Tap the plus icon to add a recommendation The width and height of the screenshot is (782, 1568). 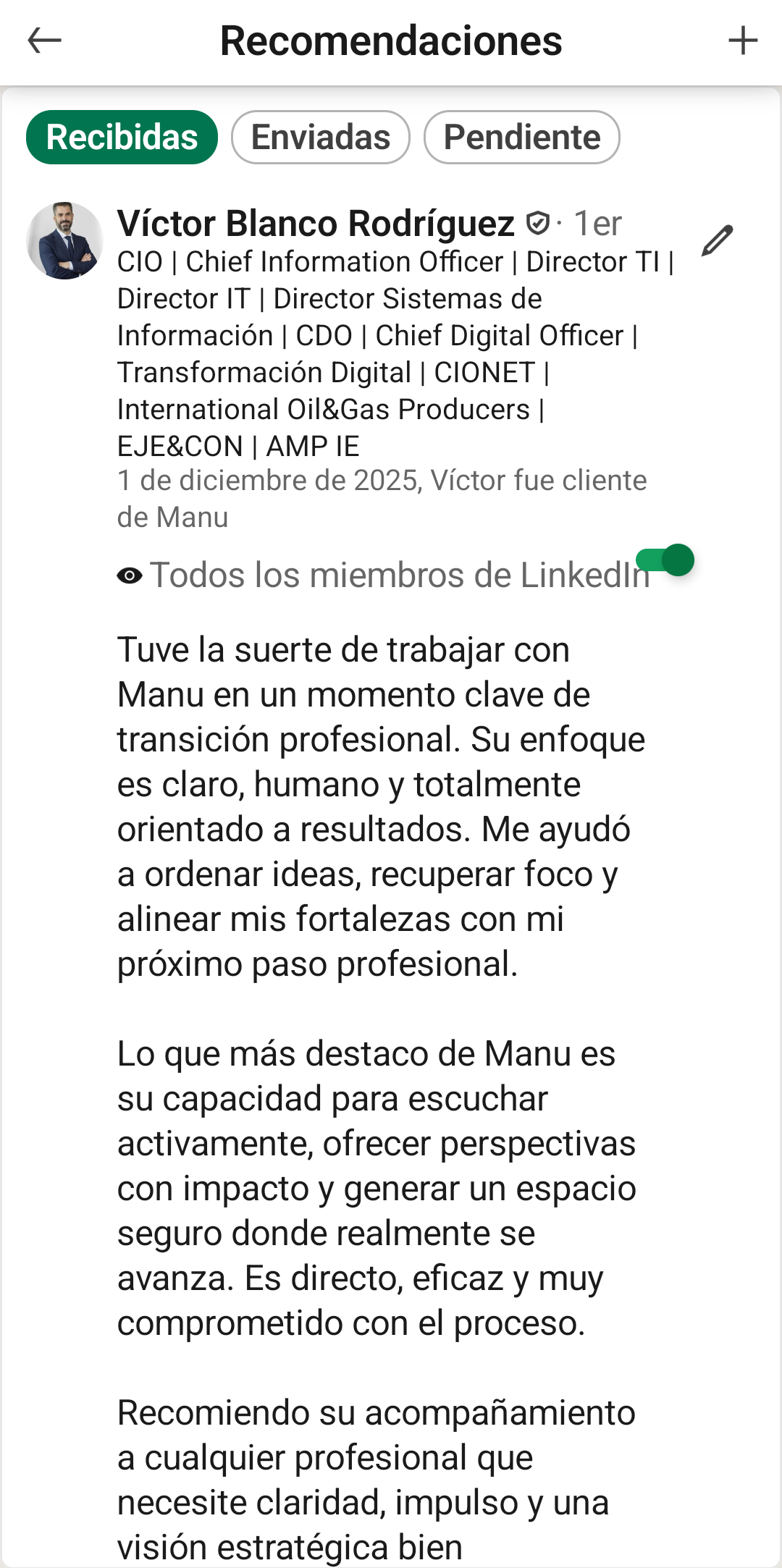click(742, 41)
